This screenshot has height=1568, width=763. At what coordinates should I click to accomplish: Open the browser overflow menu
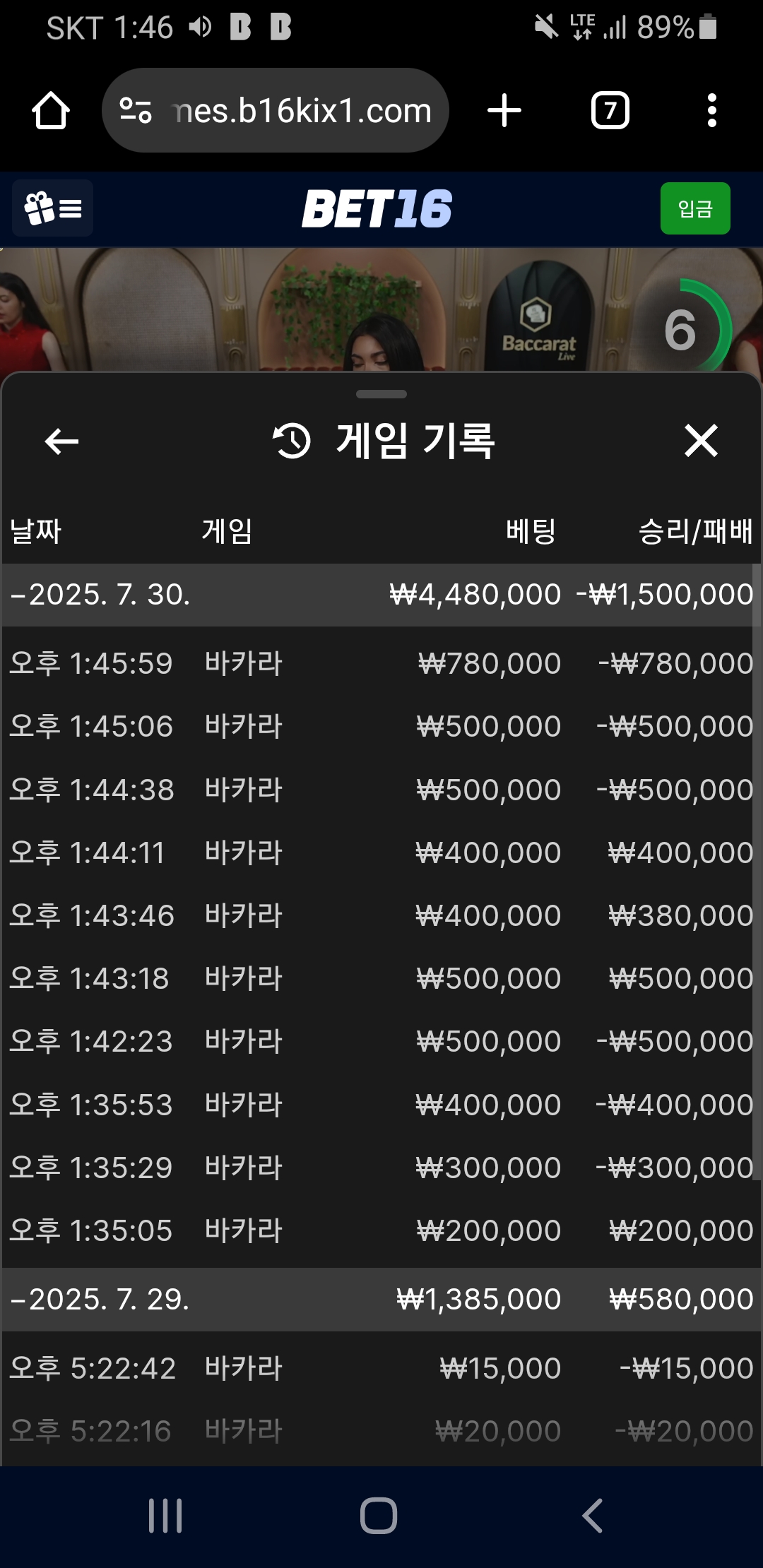tap(711, 111)
